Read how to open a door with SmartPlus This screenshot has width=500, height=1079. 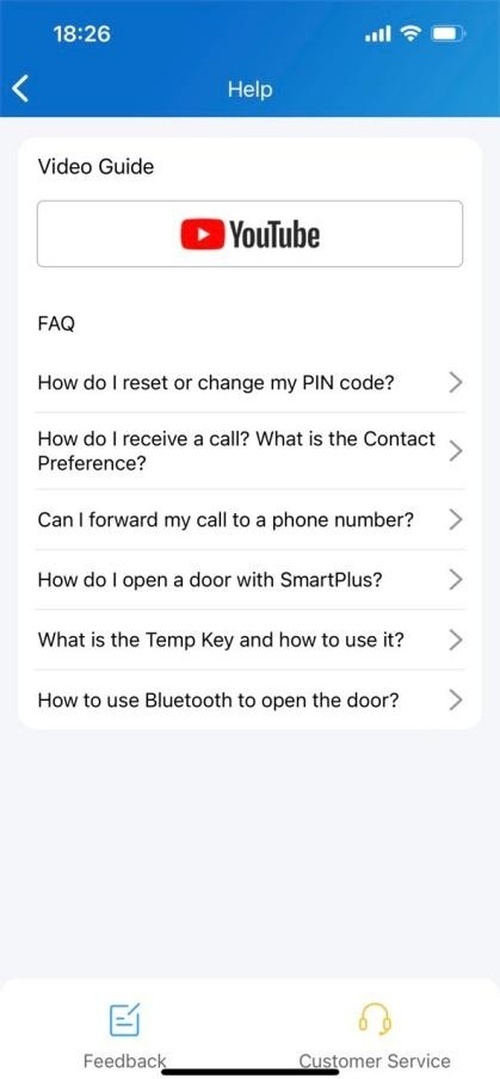(x=250, y=580)
